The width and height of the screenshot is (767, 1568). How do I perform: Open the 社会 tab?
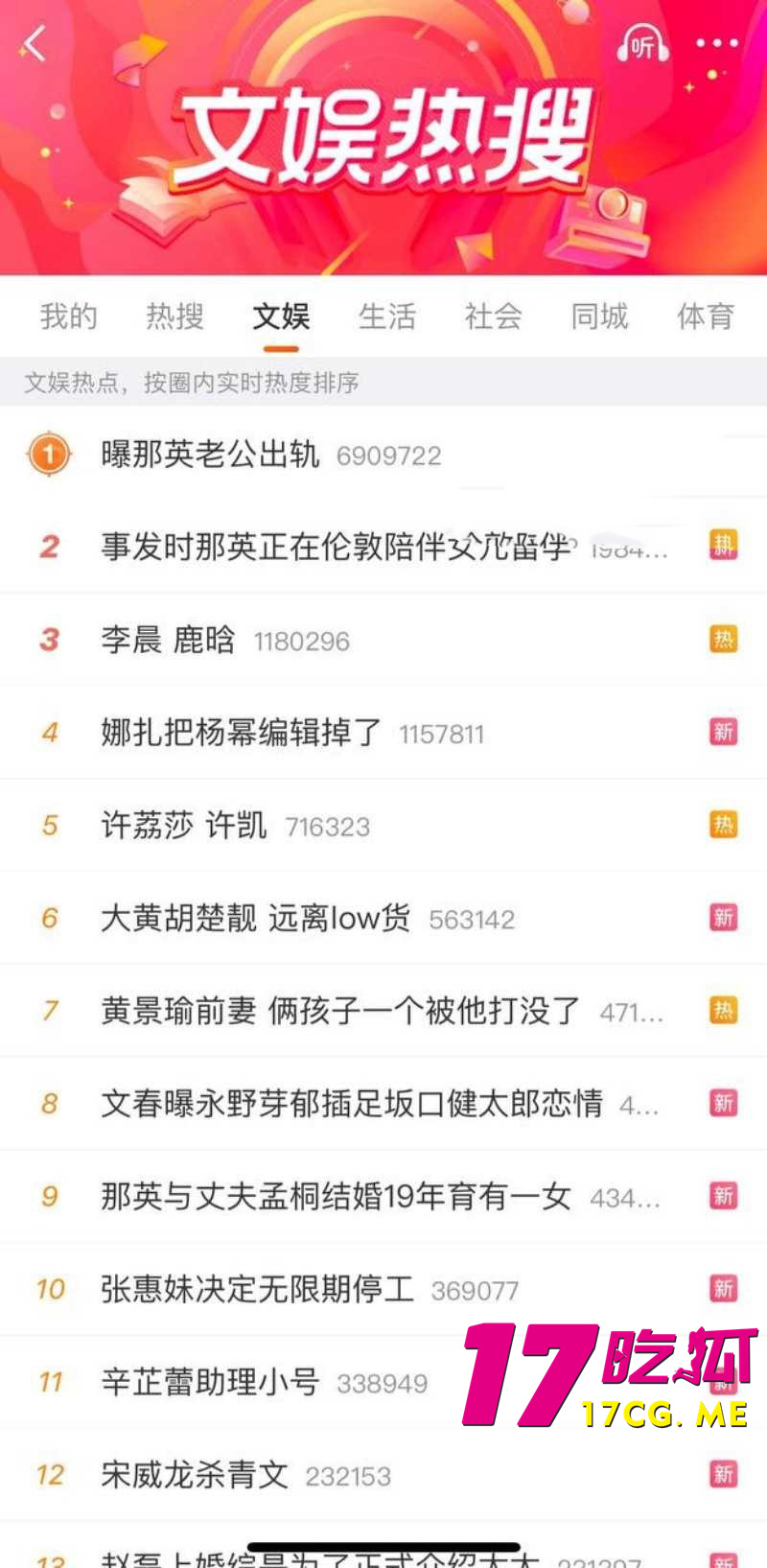(492, 316)
